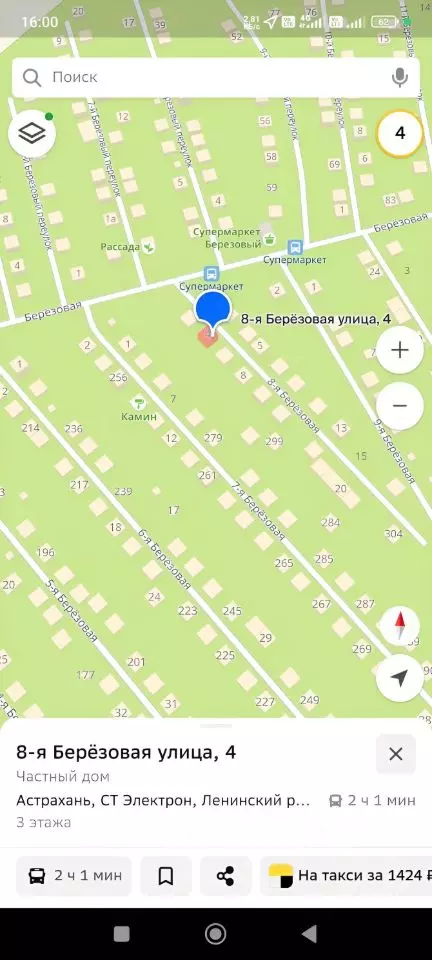Viewport: 432px width, 960px height.
Task: Open the traffic level 4 indicator
Action: 400,133
